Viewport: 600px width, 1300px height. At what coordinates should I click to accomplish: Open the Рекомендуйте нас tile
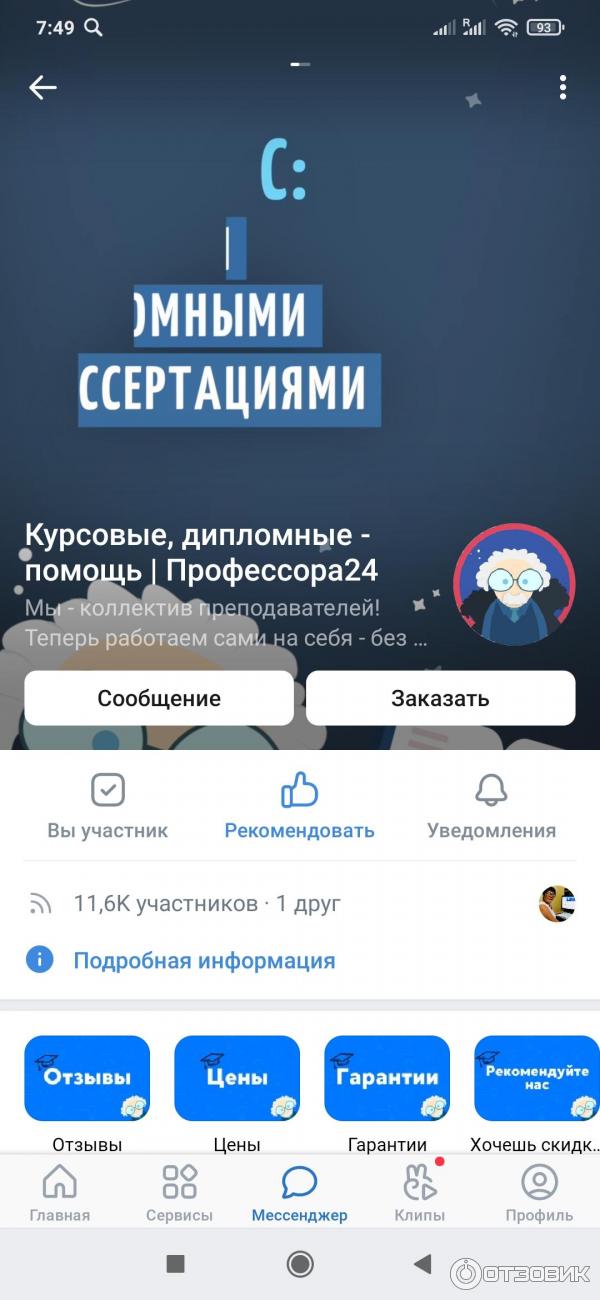536,1078
